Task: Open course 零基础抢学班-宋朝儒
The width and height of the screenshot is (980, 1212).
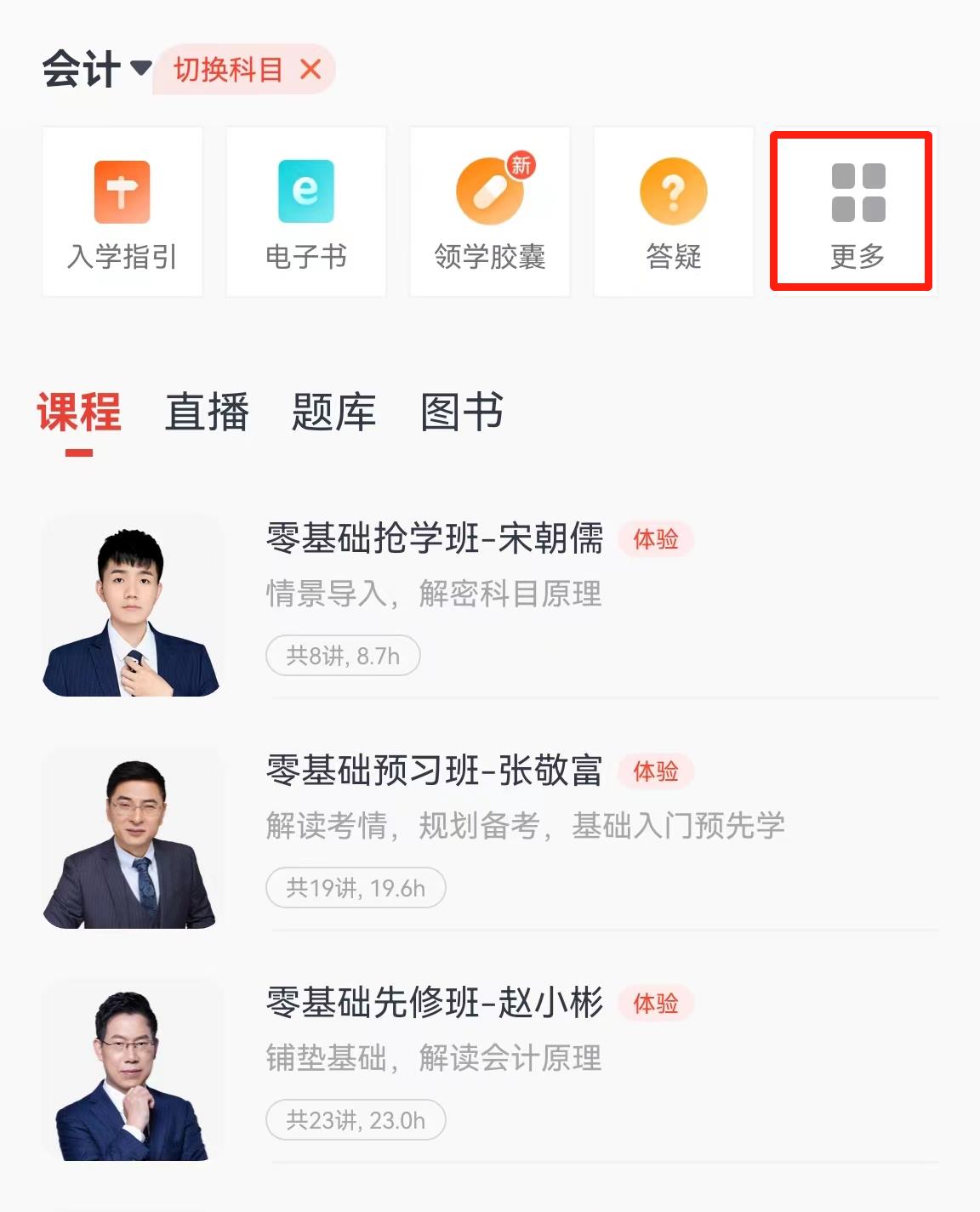Action: pyautogui.click(x=435, y=538)
